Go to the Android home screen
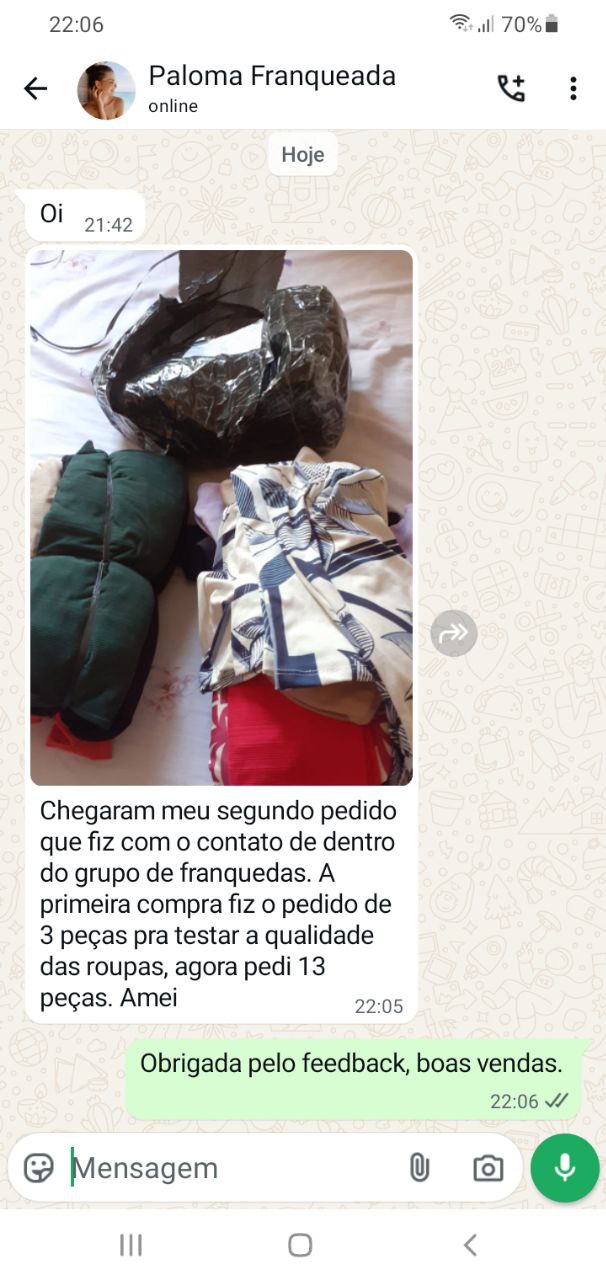The width and height of the screenshot is (606, 1280). [x=300, y=1245]
